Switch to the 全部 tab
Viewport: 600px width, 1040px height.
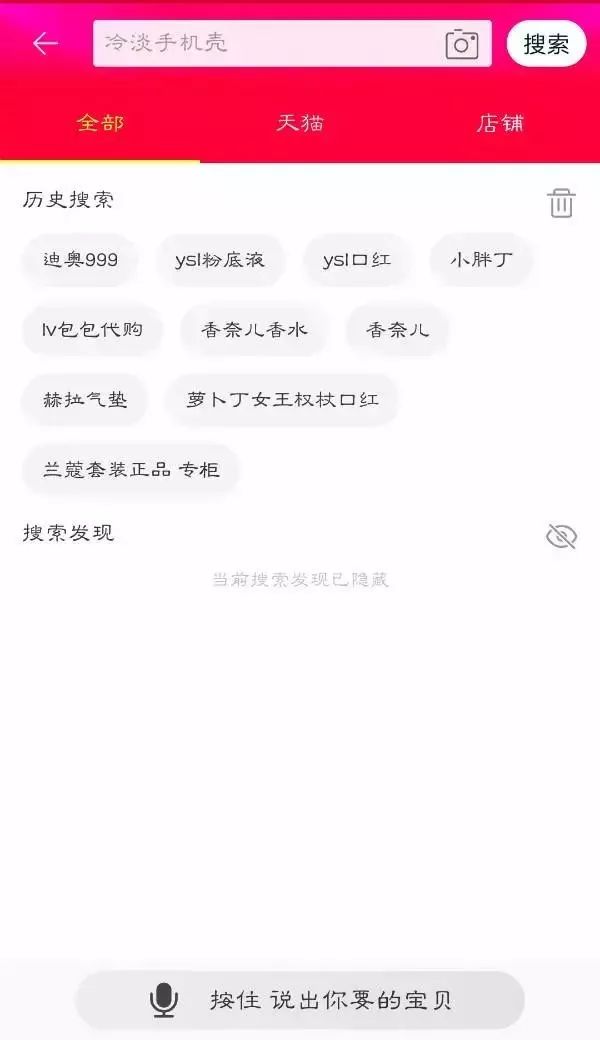100,124
